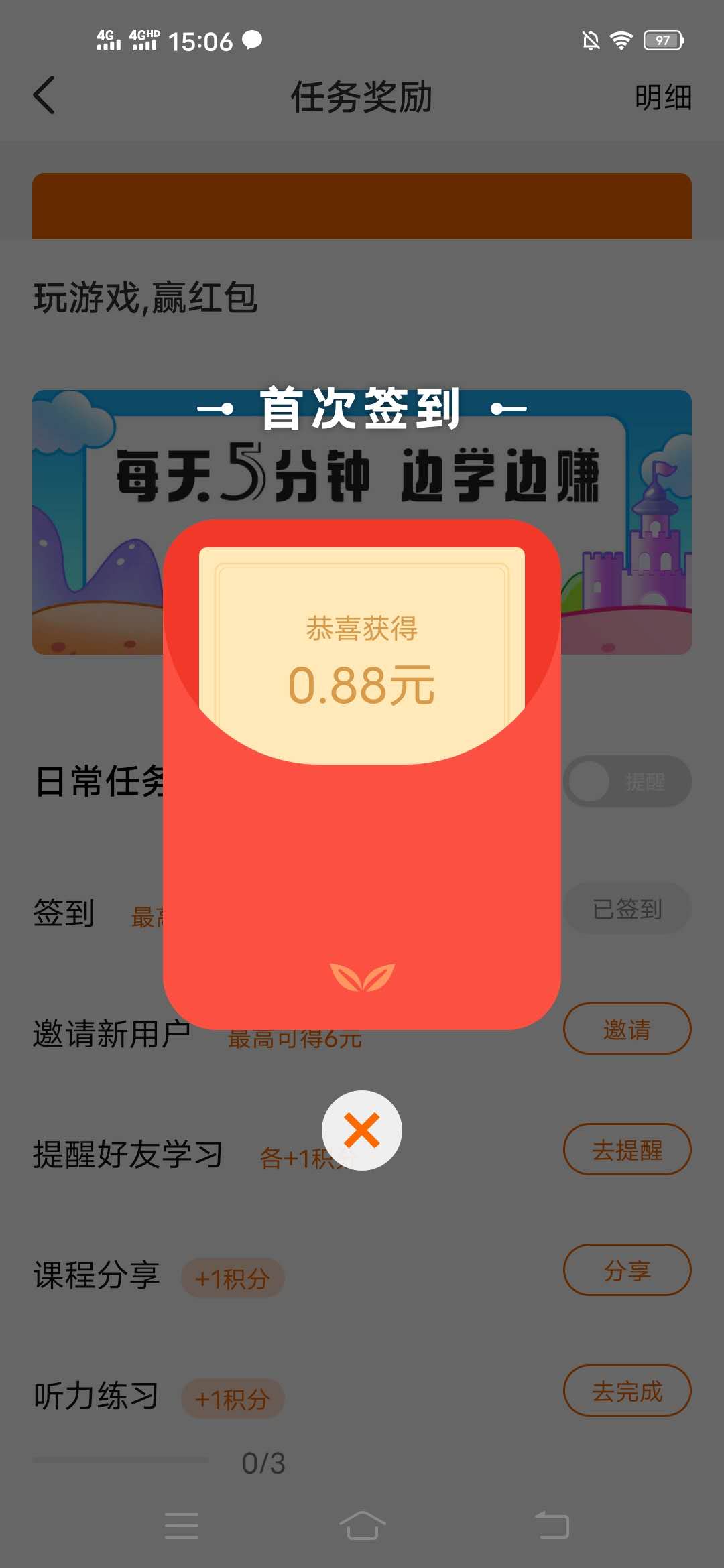Tap 分享 to share a course
Screen dimensions: 724x1568
(x=627, y=1270)
